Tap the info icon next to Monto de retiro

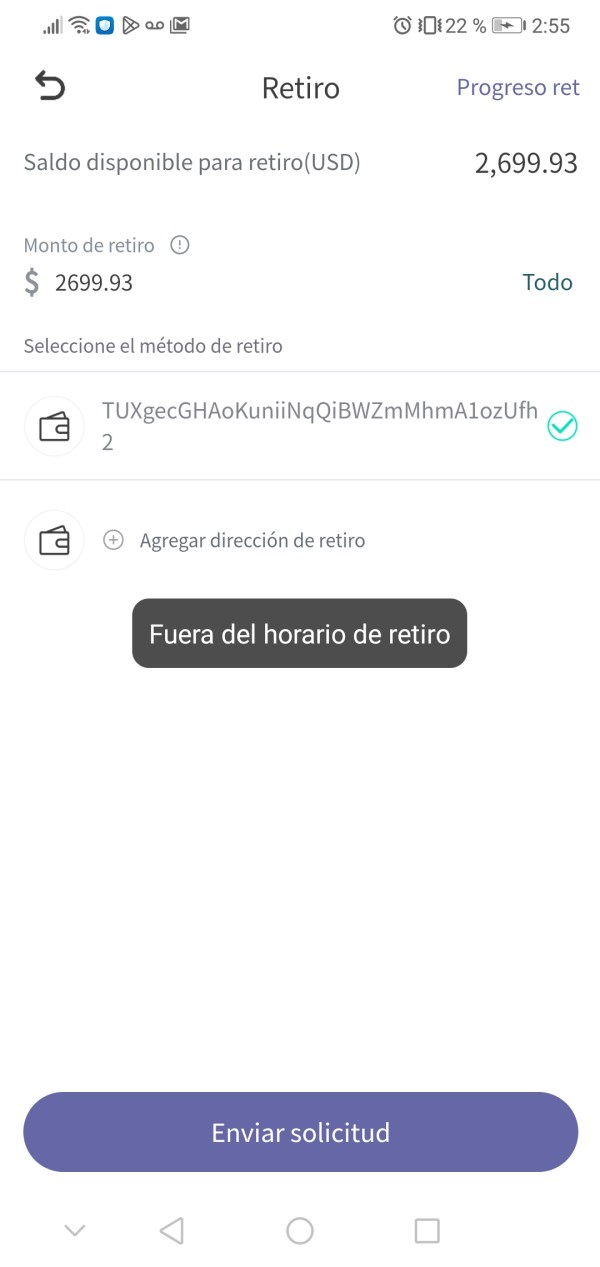click(180, 245)
